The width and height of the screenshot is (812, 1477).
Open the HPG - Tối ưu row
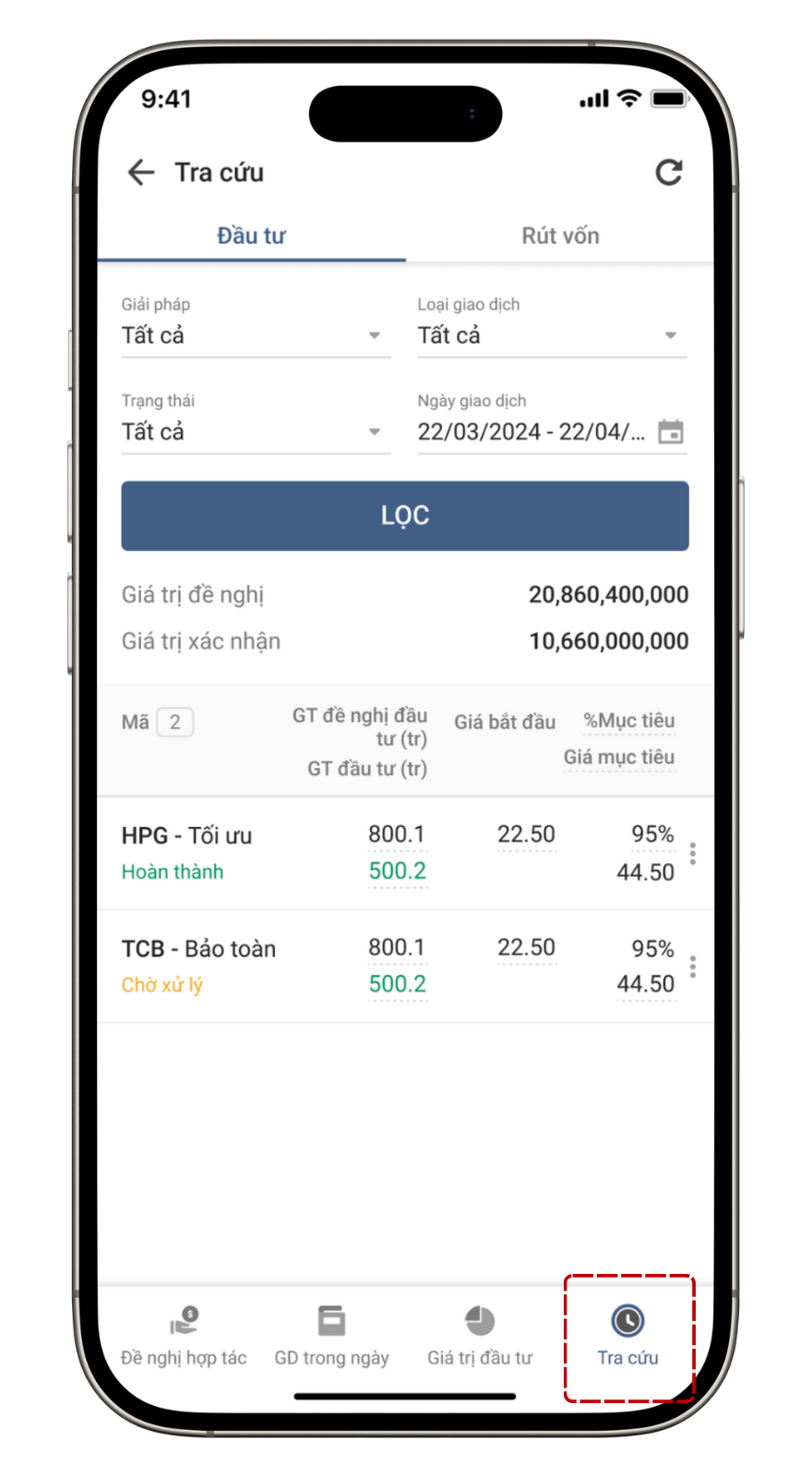277,853
